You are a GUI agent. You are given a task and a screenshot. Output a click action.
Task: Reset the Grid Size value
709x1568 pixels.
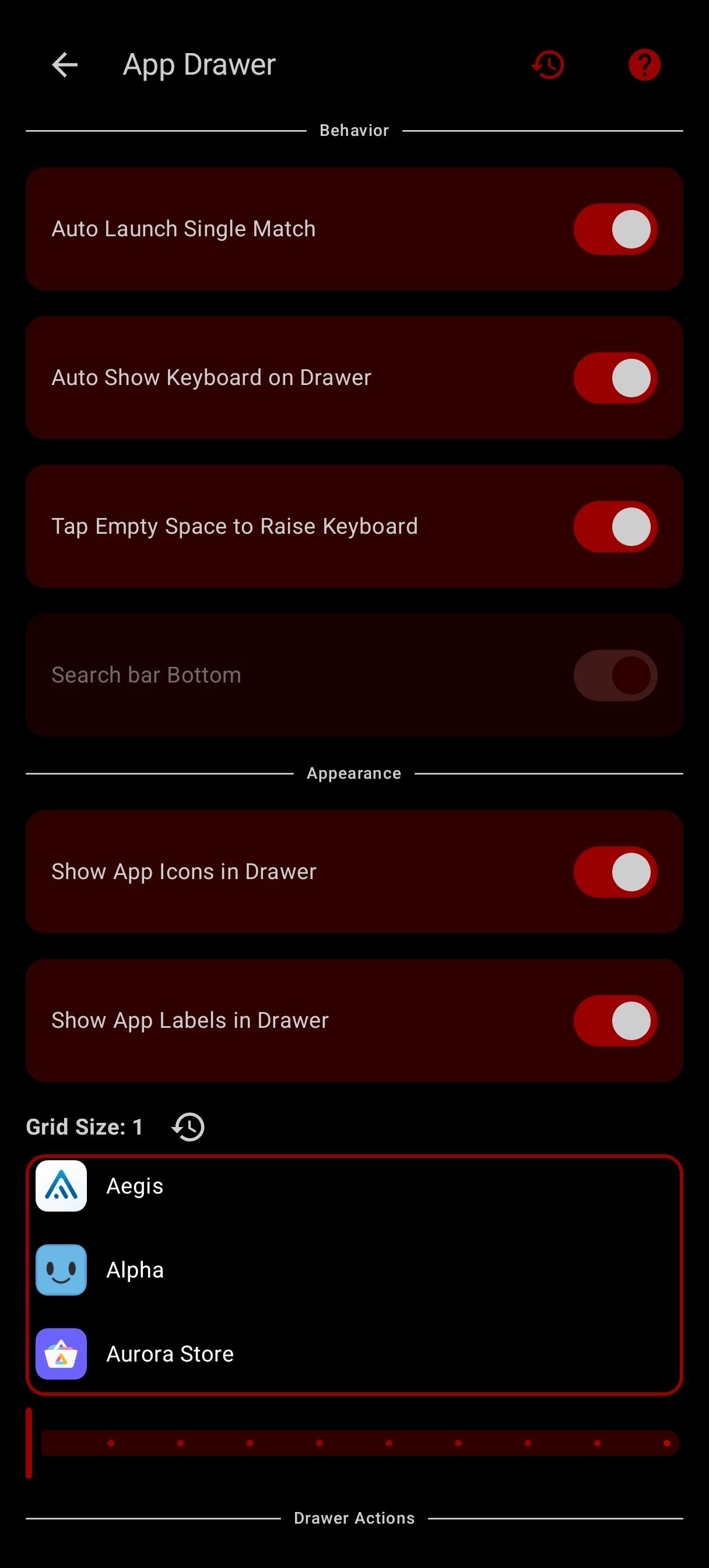188,1126
